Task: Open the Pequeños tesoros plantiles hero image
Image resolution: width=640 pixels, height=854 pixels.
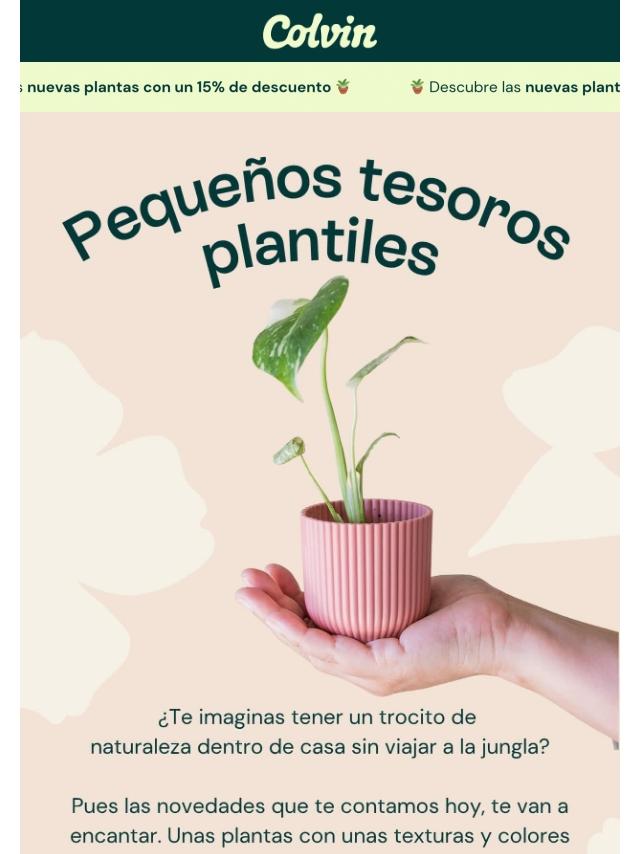Action: [320, 420]
